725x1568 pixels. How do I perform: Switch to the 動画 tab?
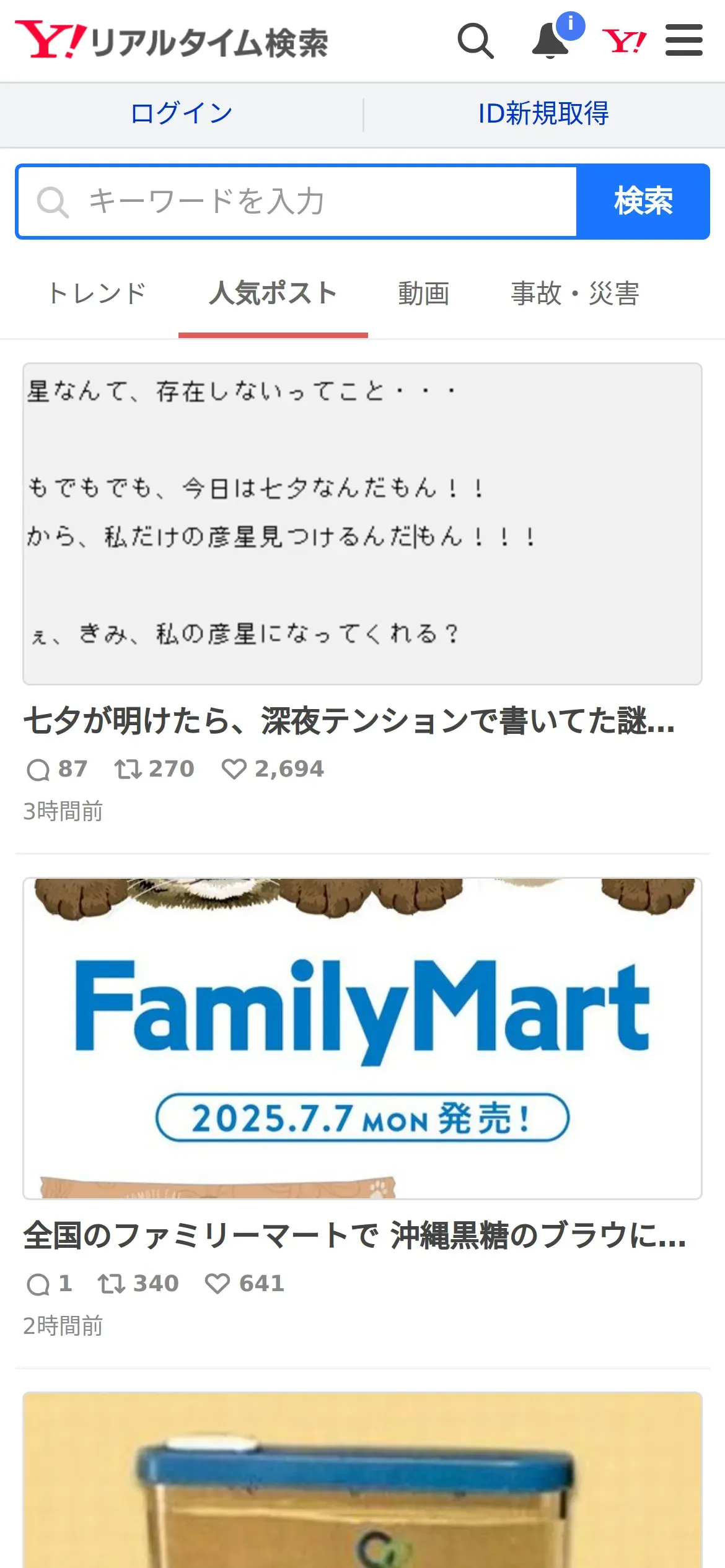[x=424, y=293]
